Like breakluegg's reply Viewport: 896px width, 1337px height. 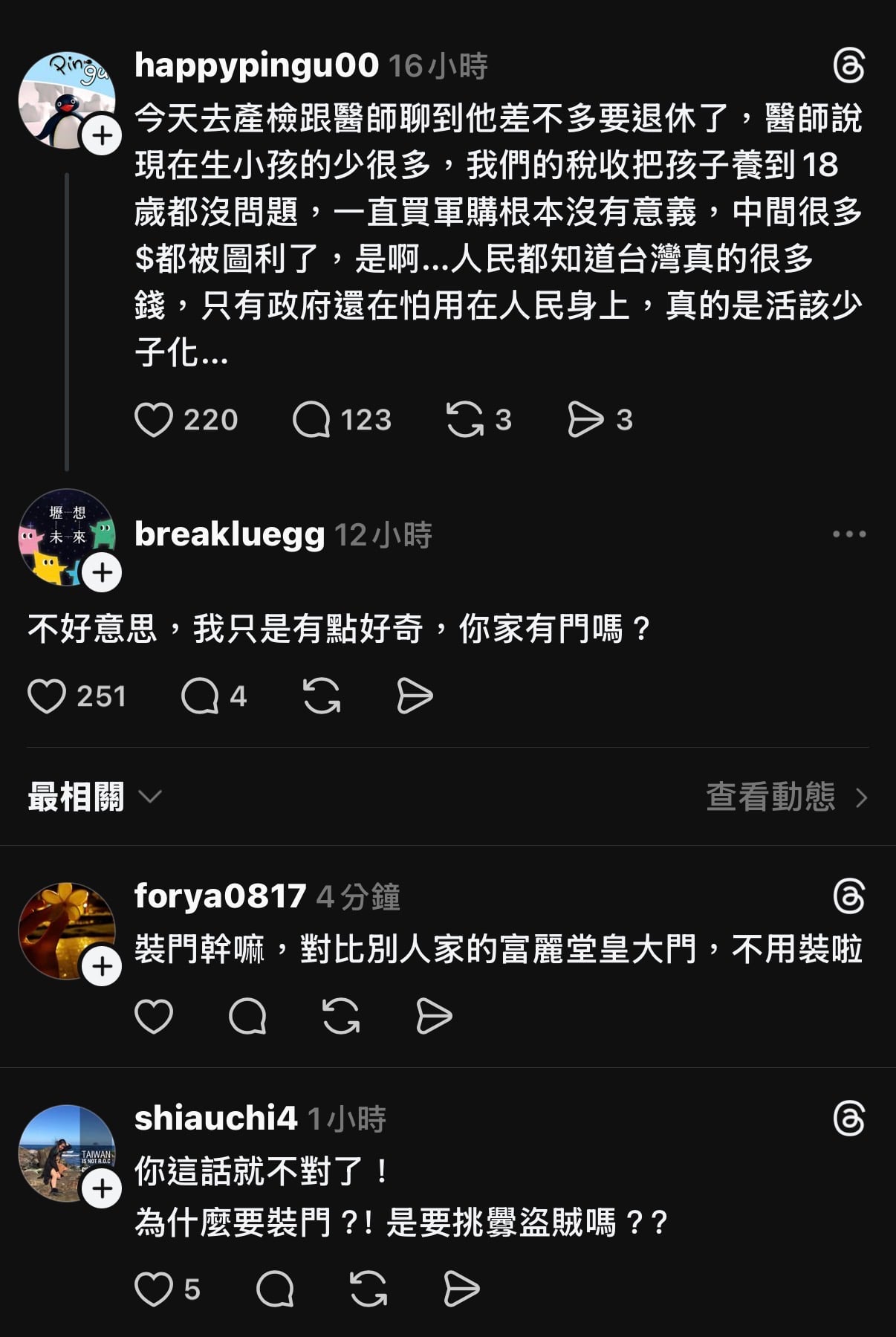point(47,696)
